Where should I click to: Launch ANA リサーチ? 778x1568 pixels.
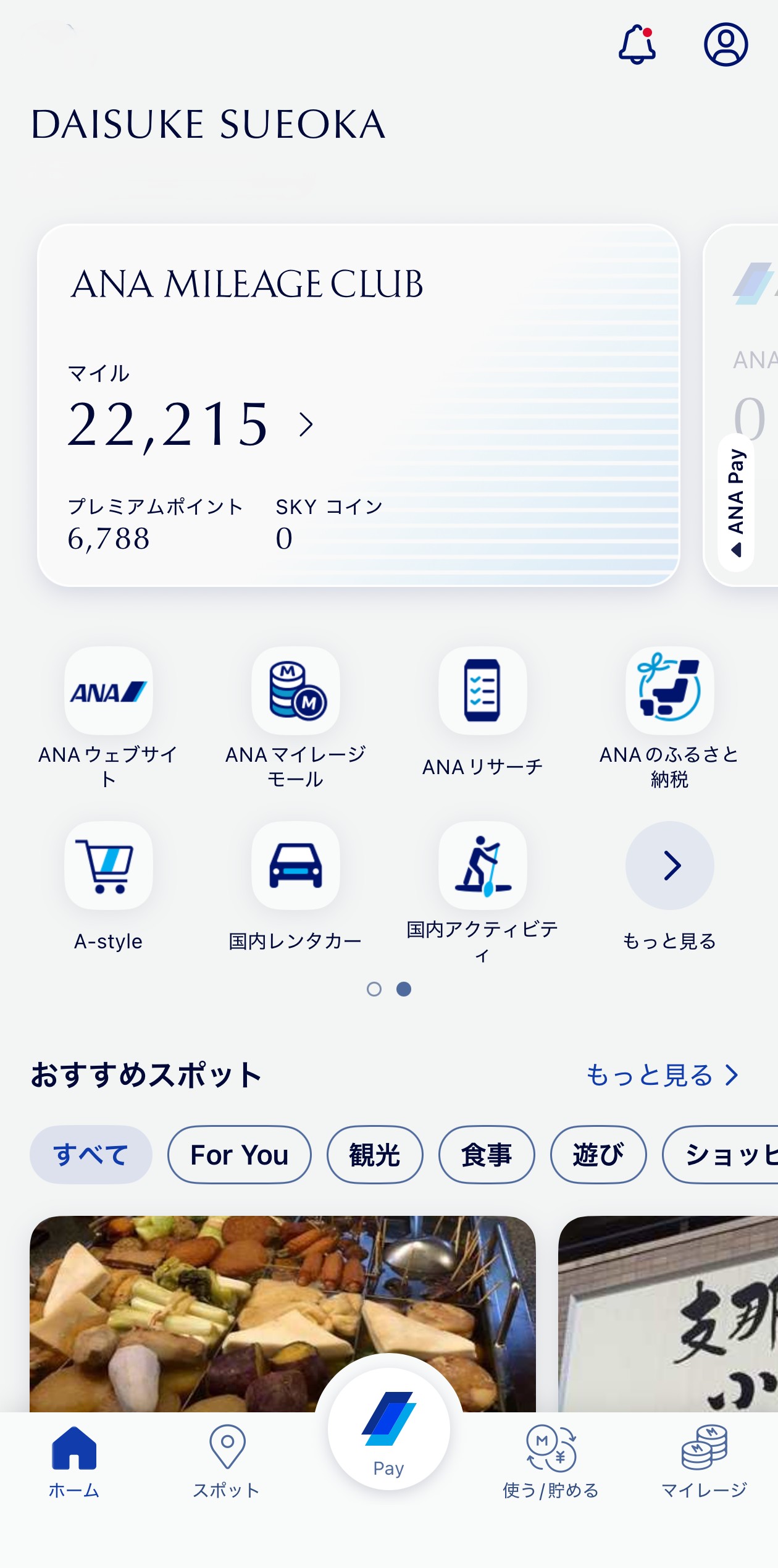click(482, 691)
